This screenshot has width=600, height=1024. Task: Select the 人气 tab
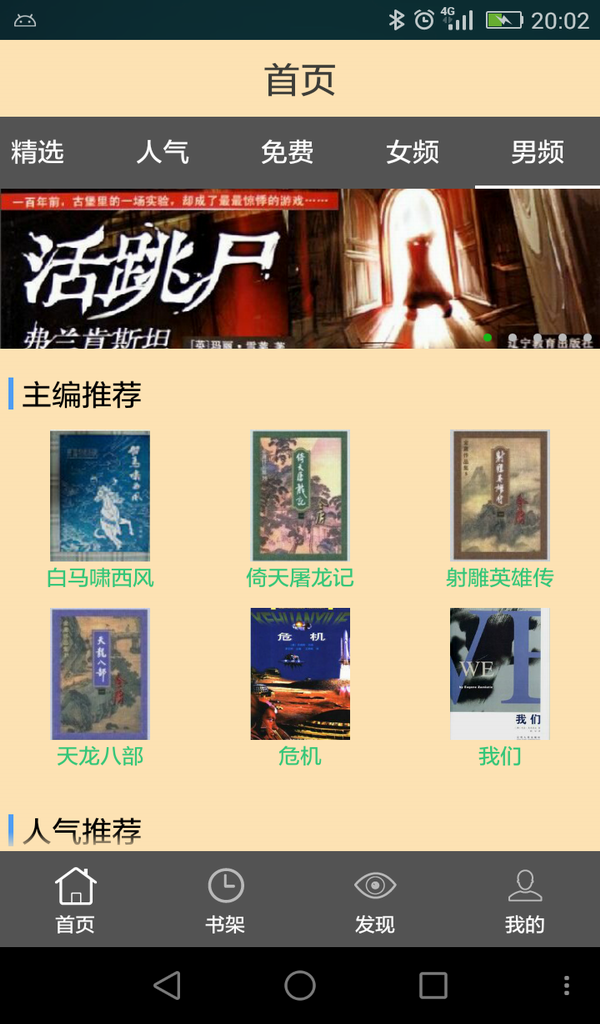pos(163,152)
